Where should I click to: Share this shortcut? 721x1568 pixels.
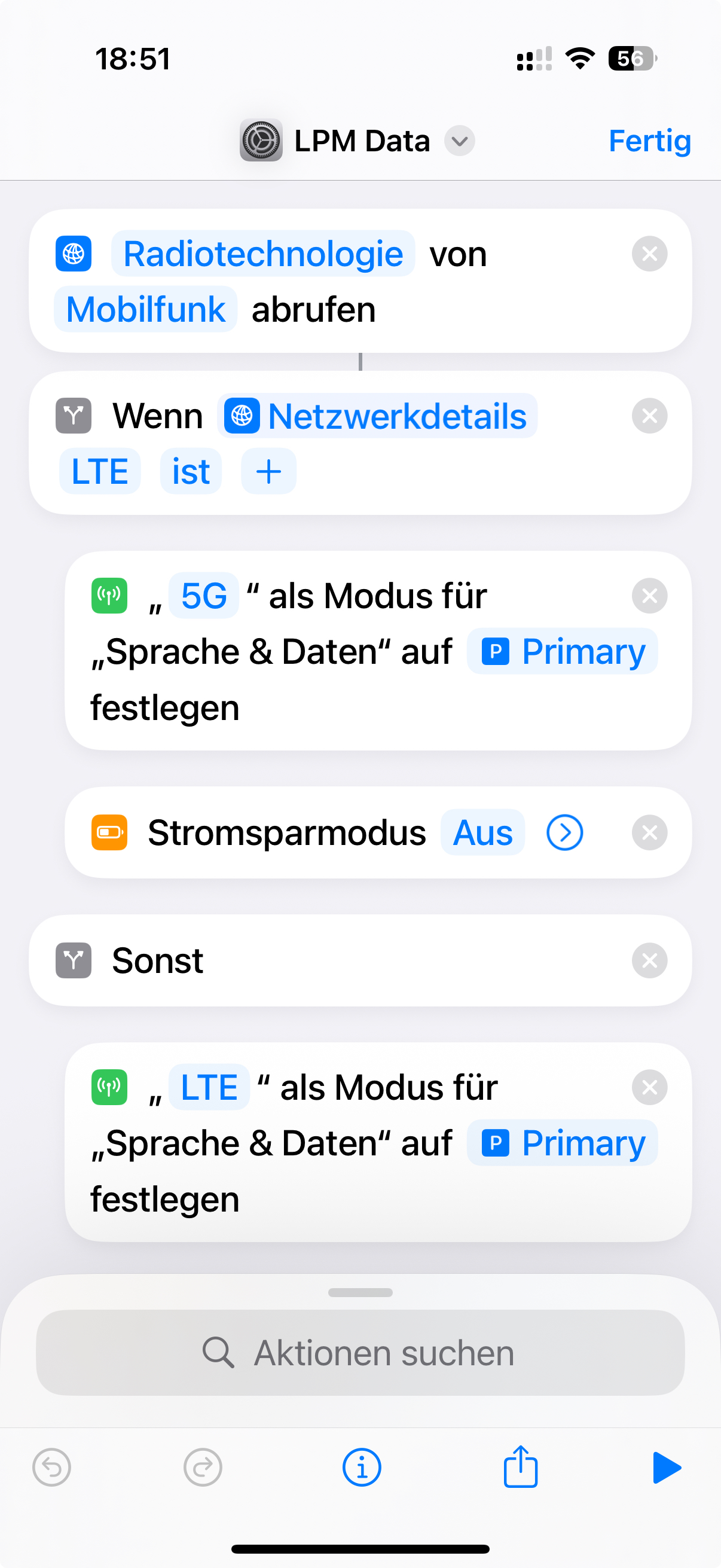coord(521,1466)
